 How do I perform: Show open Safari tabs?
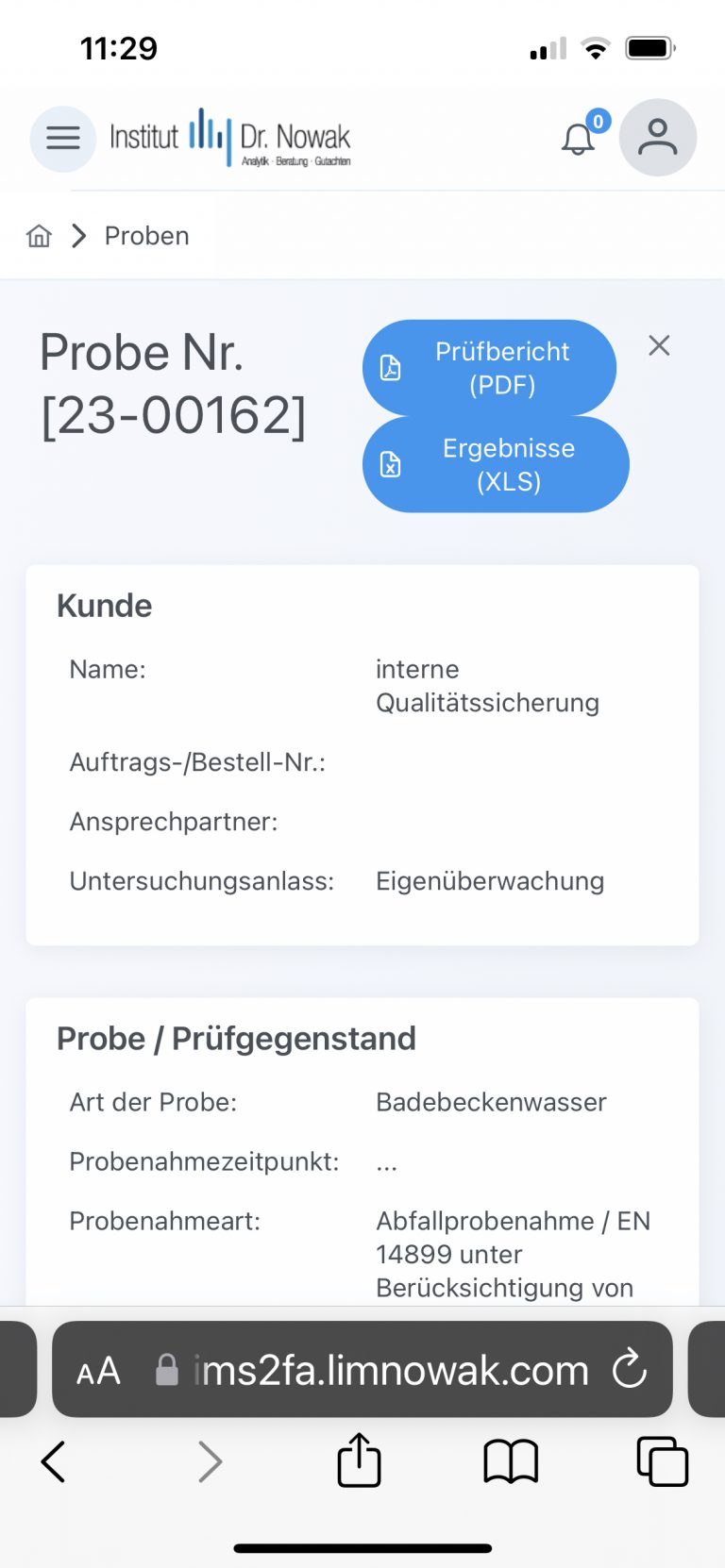point(663,1461)
